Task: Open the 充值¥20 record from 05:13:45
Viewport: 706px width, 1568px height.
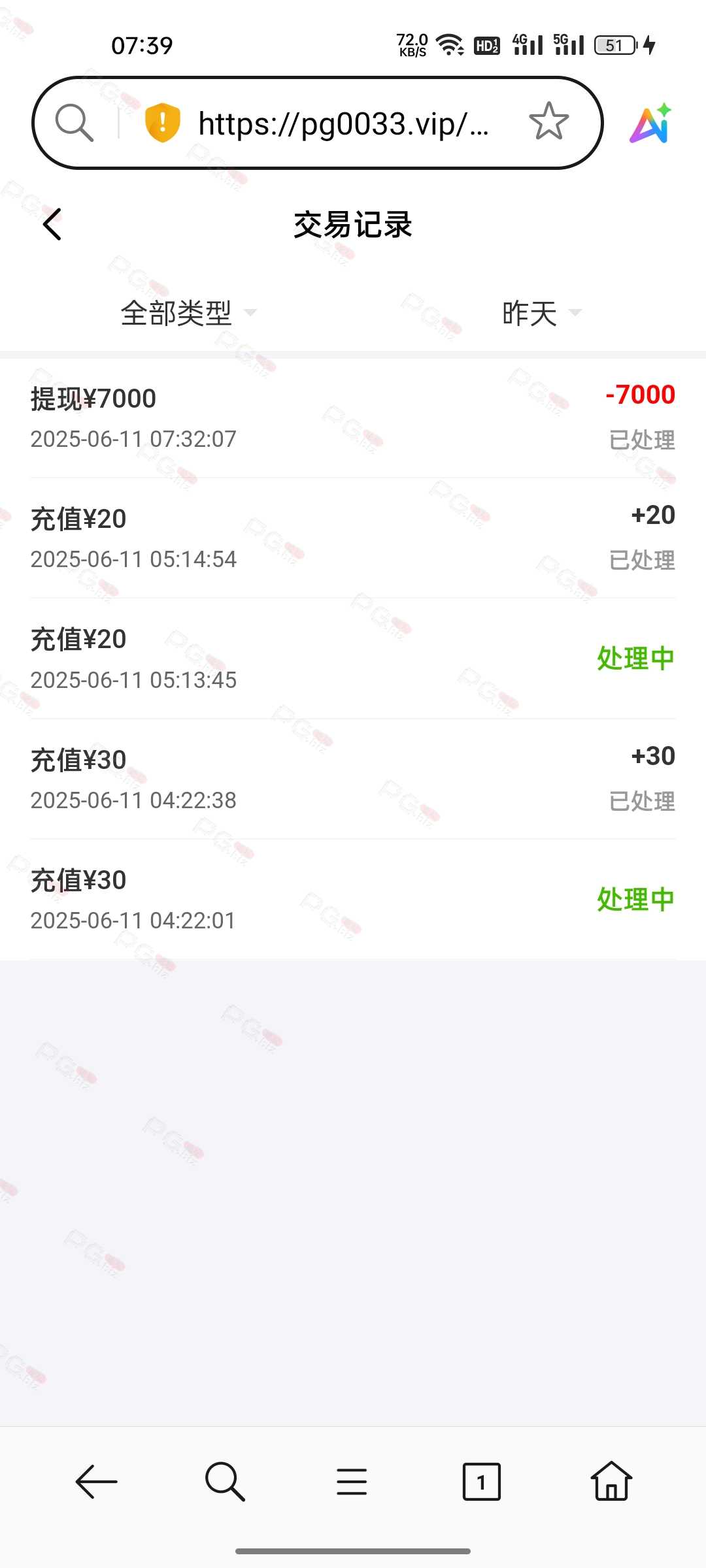Action: [353, 659]
